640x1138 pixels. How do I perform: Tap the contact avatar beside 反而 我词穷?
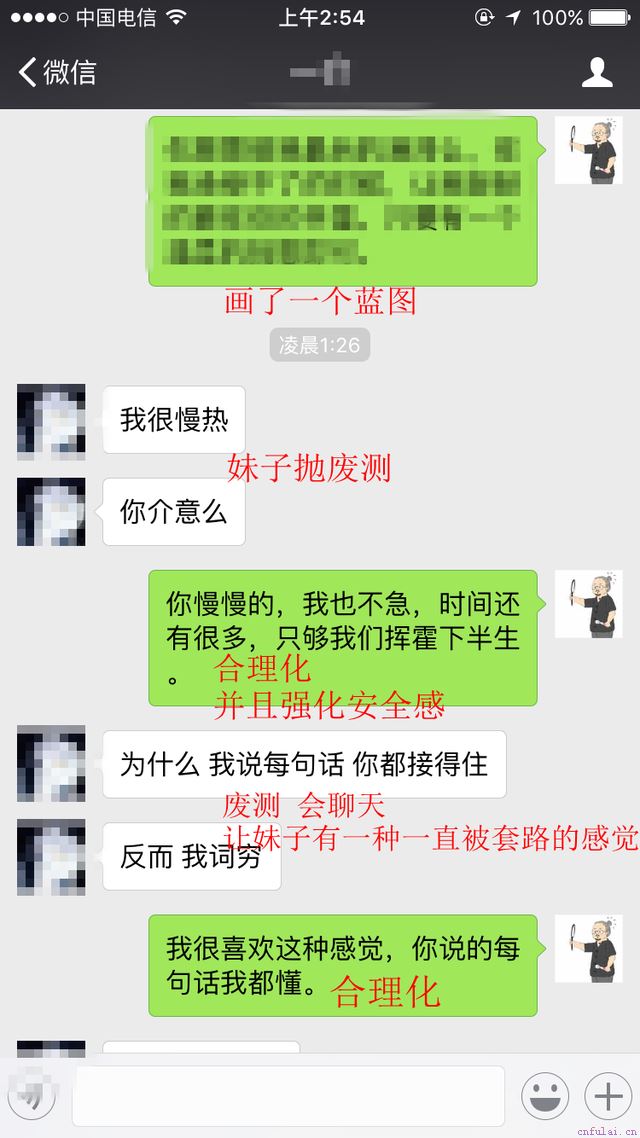51,858
